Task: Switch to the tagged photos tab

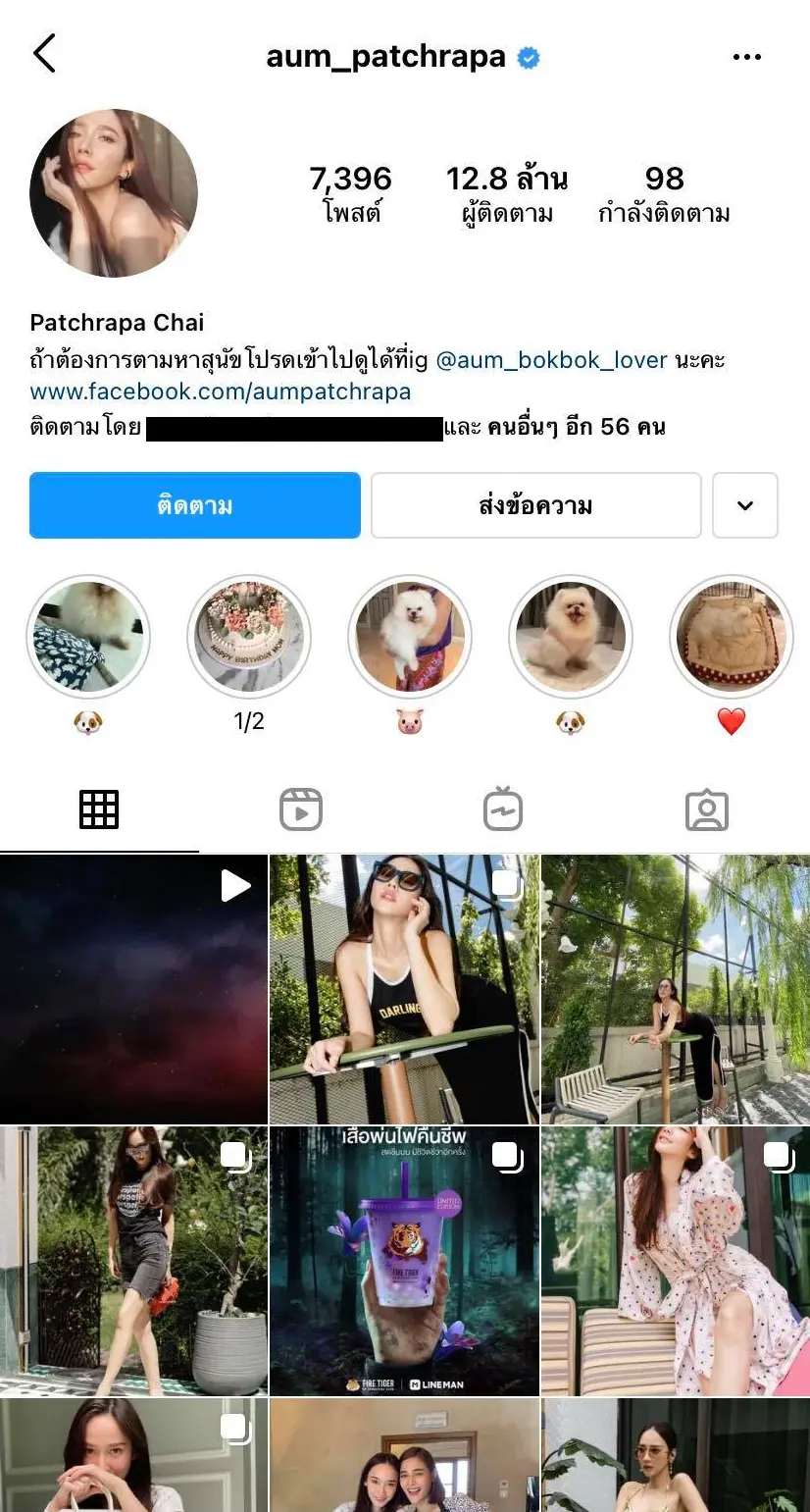Action: point(706,810)
